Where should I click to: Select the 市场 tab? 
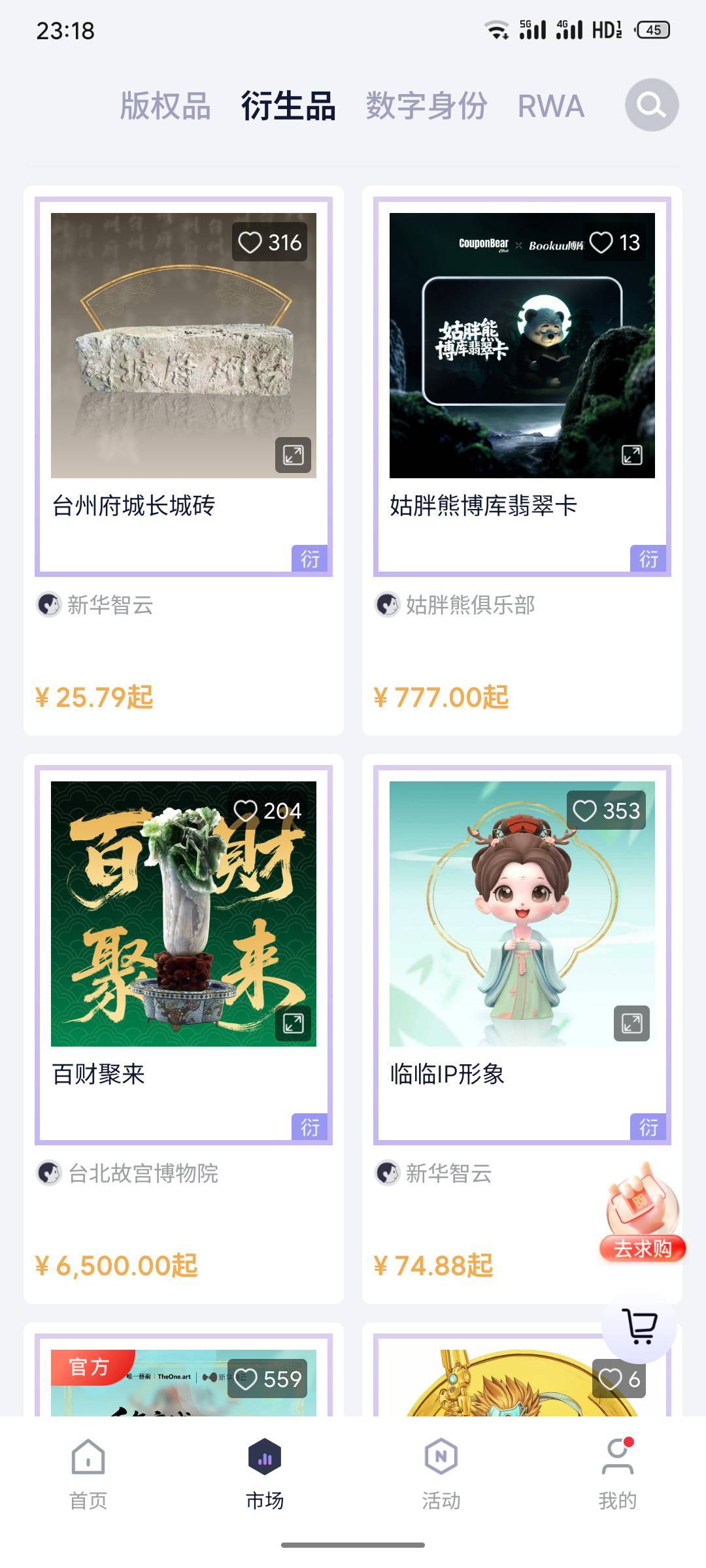click(265, 1475)
